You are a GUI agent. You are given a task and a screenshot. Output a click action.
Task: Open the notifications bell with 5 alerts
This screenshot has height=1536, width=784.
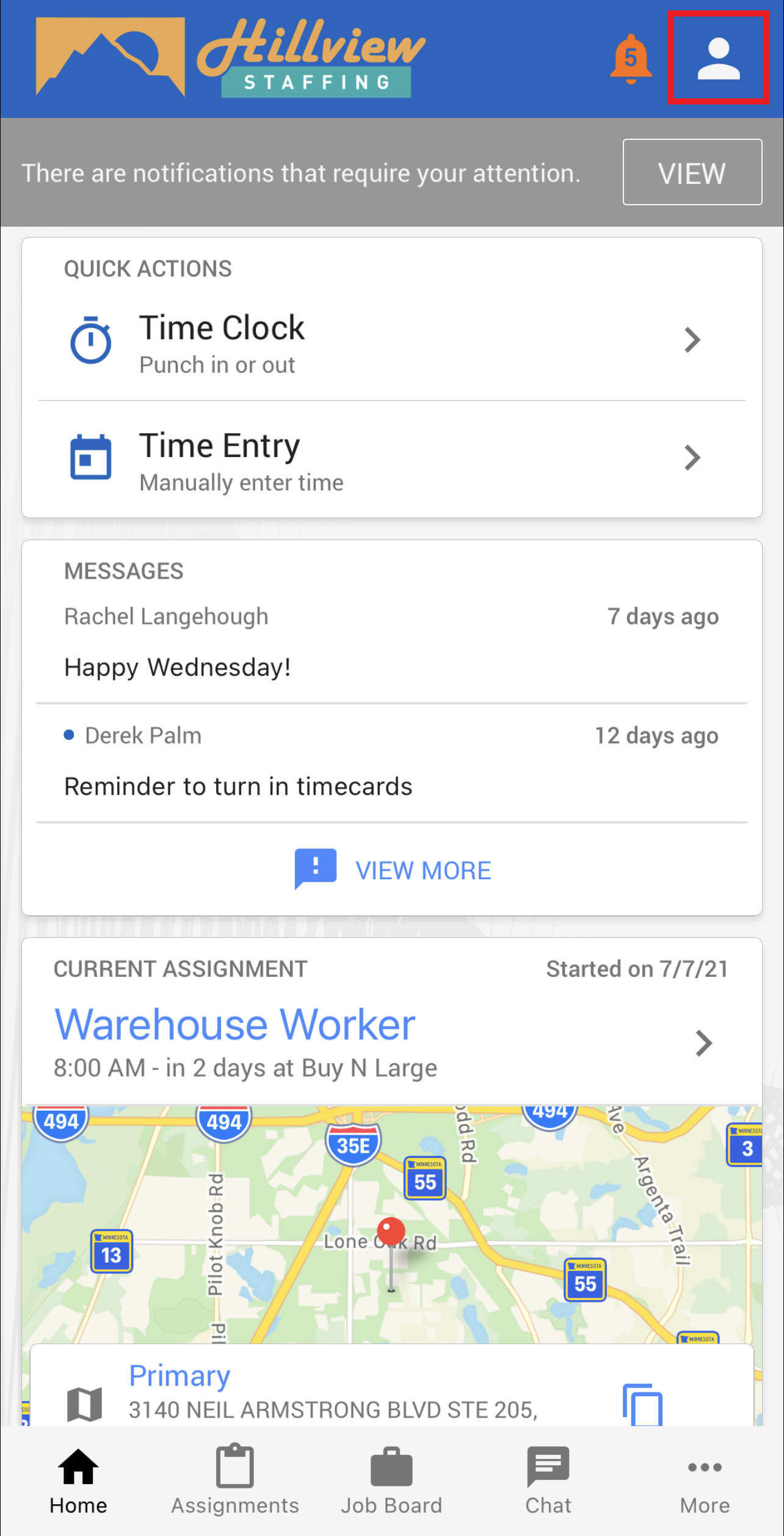[x=631, y=59]
